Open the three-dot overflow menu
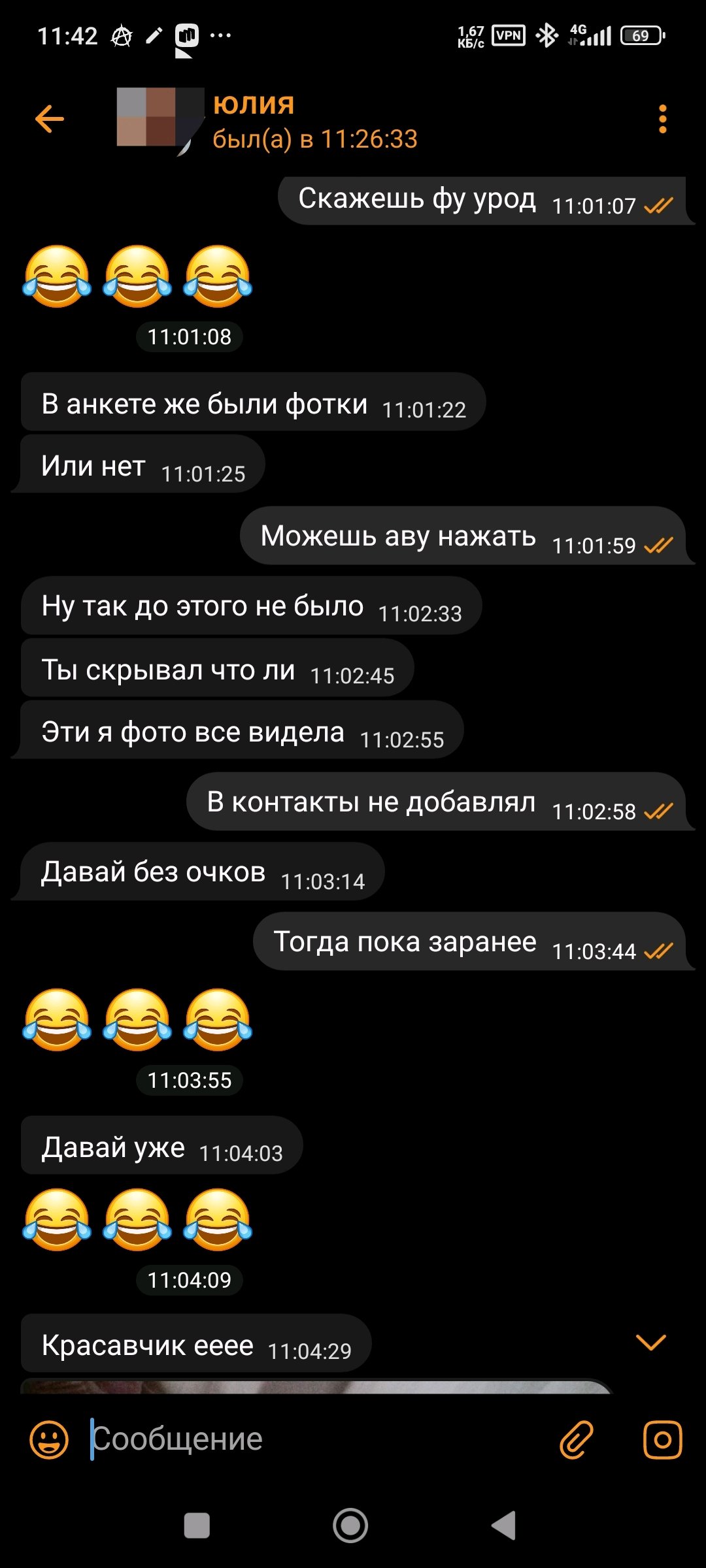 pos(662,119)
